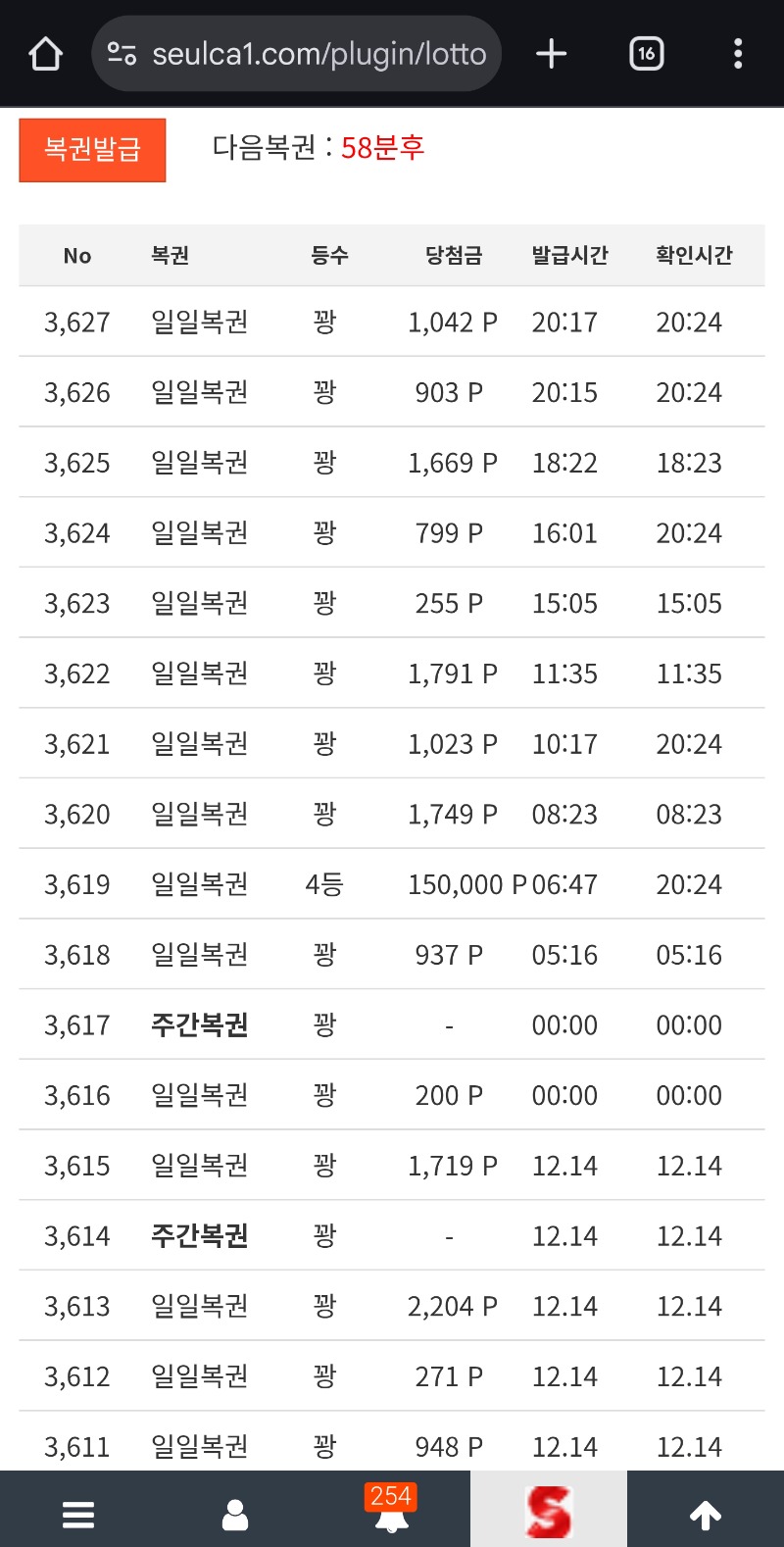Tap the home icon in browser toolbar
Screen dimensions: 784x1547
pyautogui.click(x=43, y=54)
